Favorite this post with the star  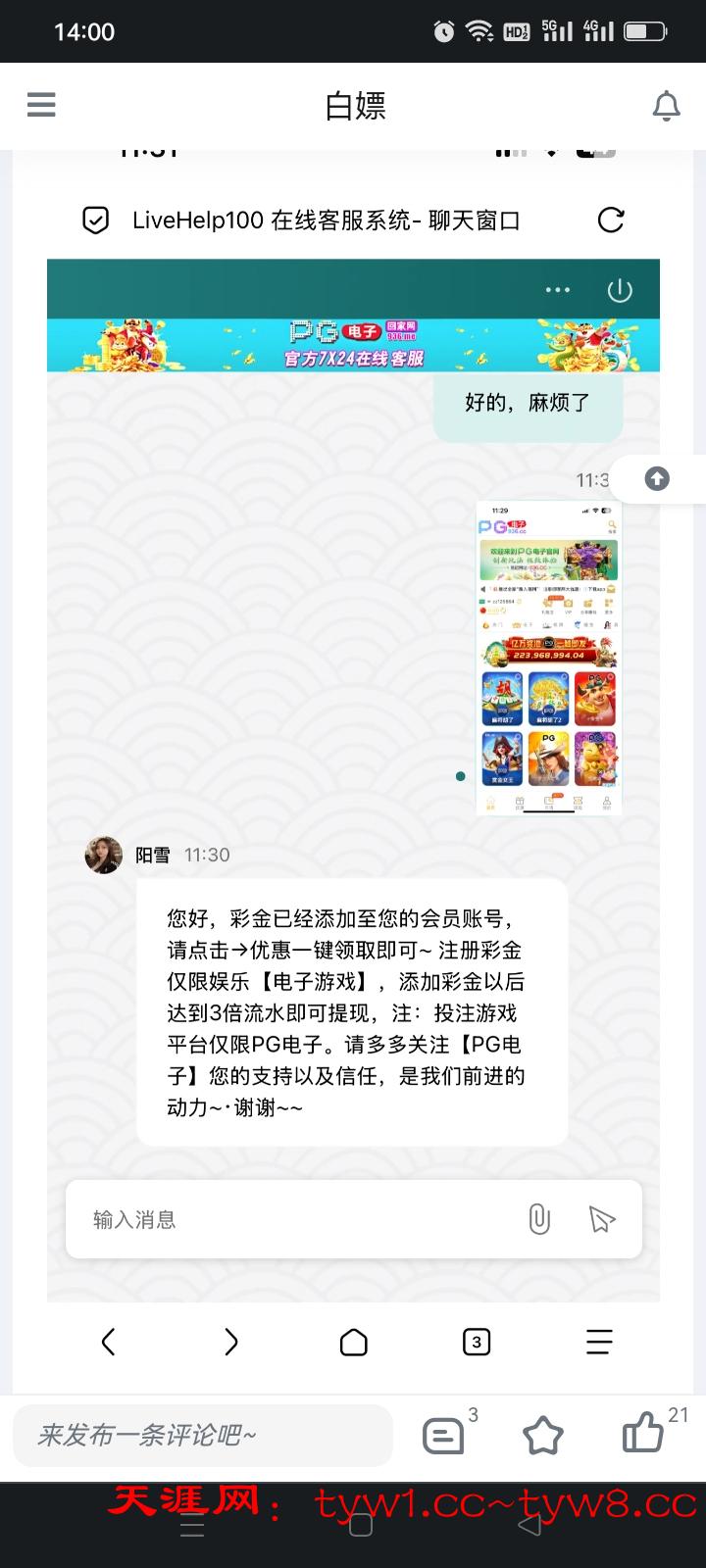pyautogui.click(x=542, y=1437)
